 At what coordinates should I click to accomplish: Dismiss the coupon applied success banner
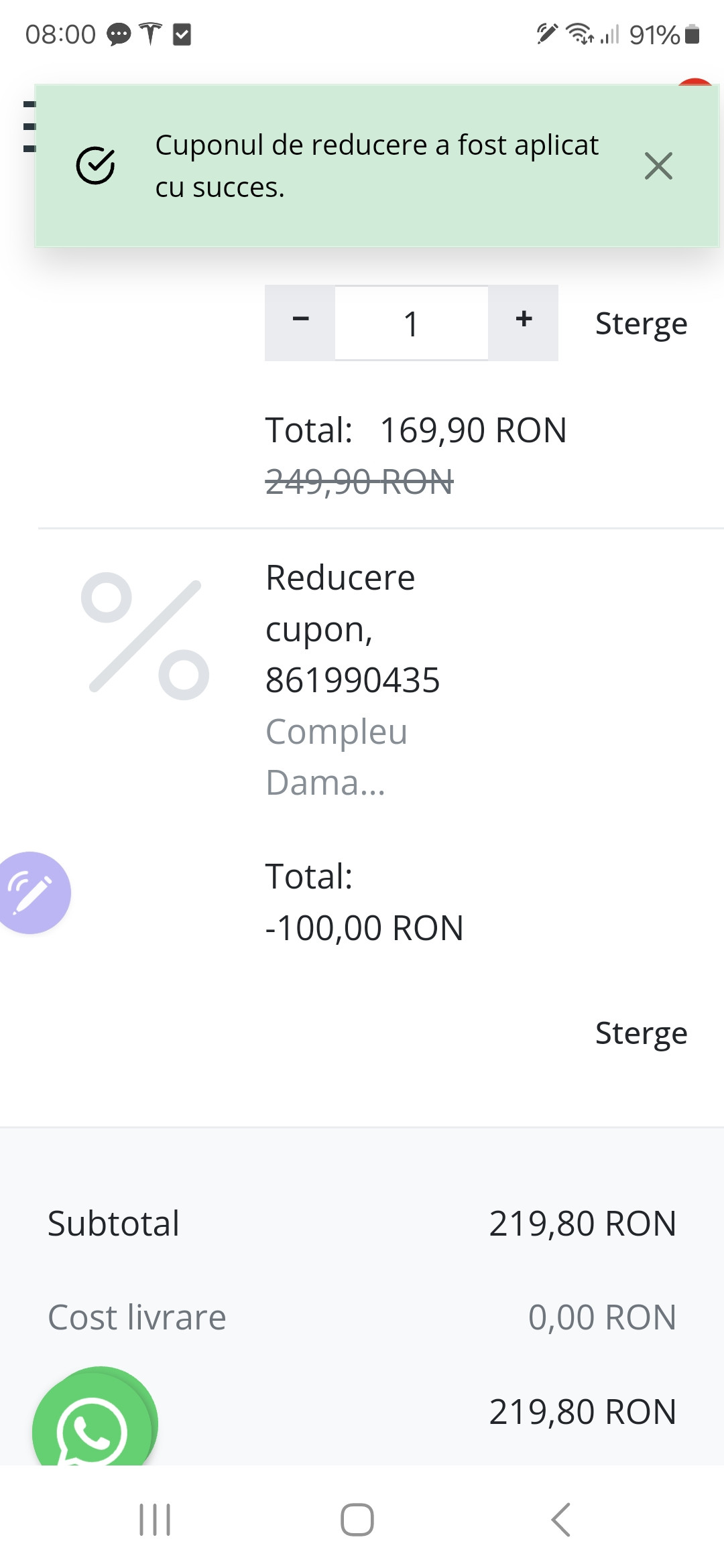click(x=658, y=166)
